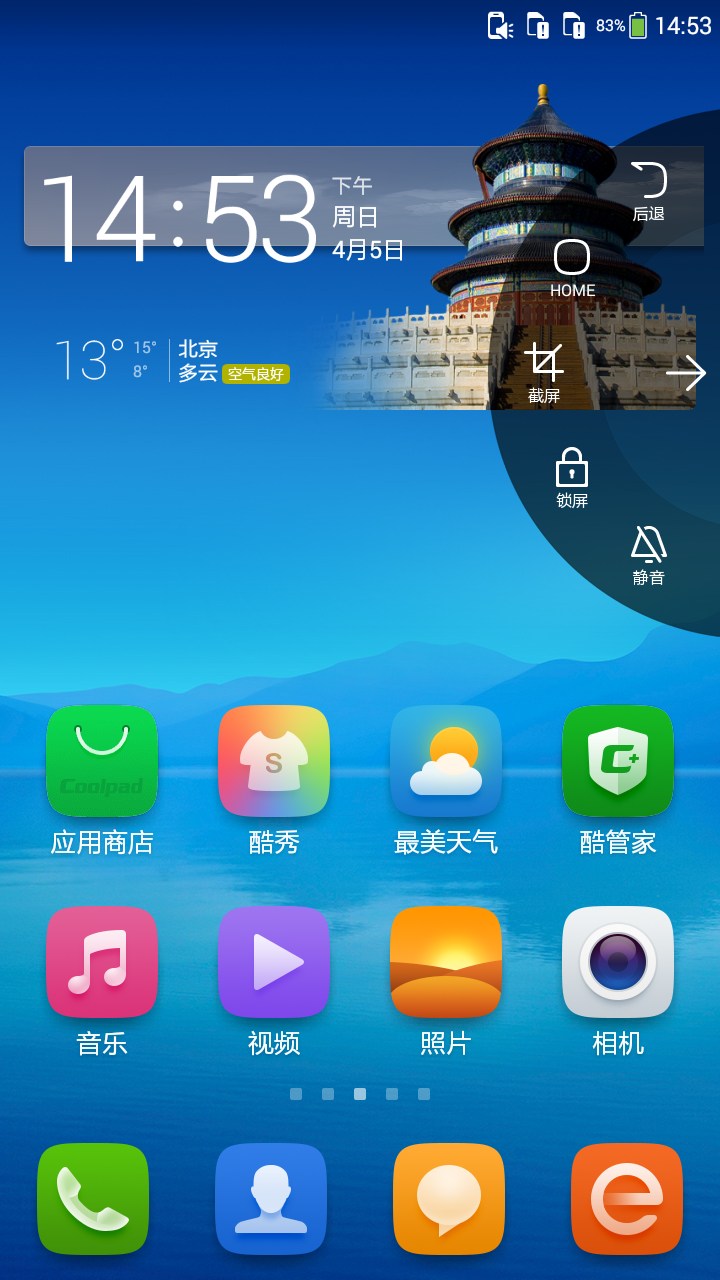Open the 北京 weather widget details

click(170, 361)
